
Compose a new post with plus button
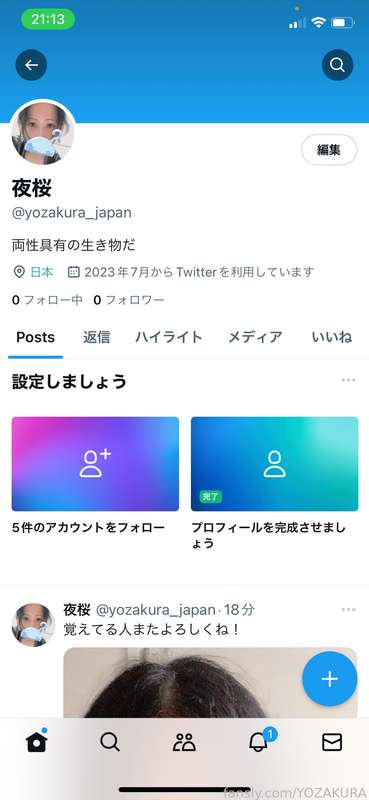[x=330, y=679]
